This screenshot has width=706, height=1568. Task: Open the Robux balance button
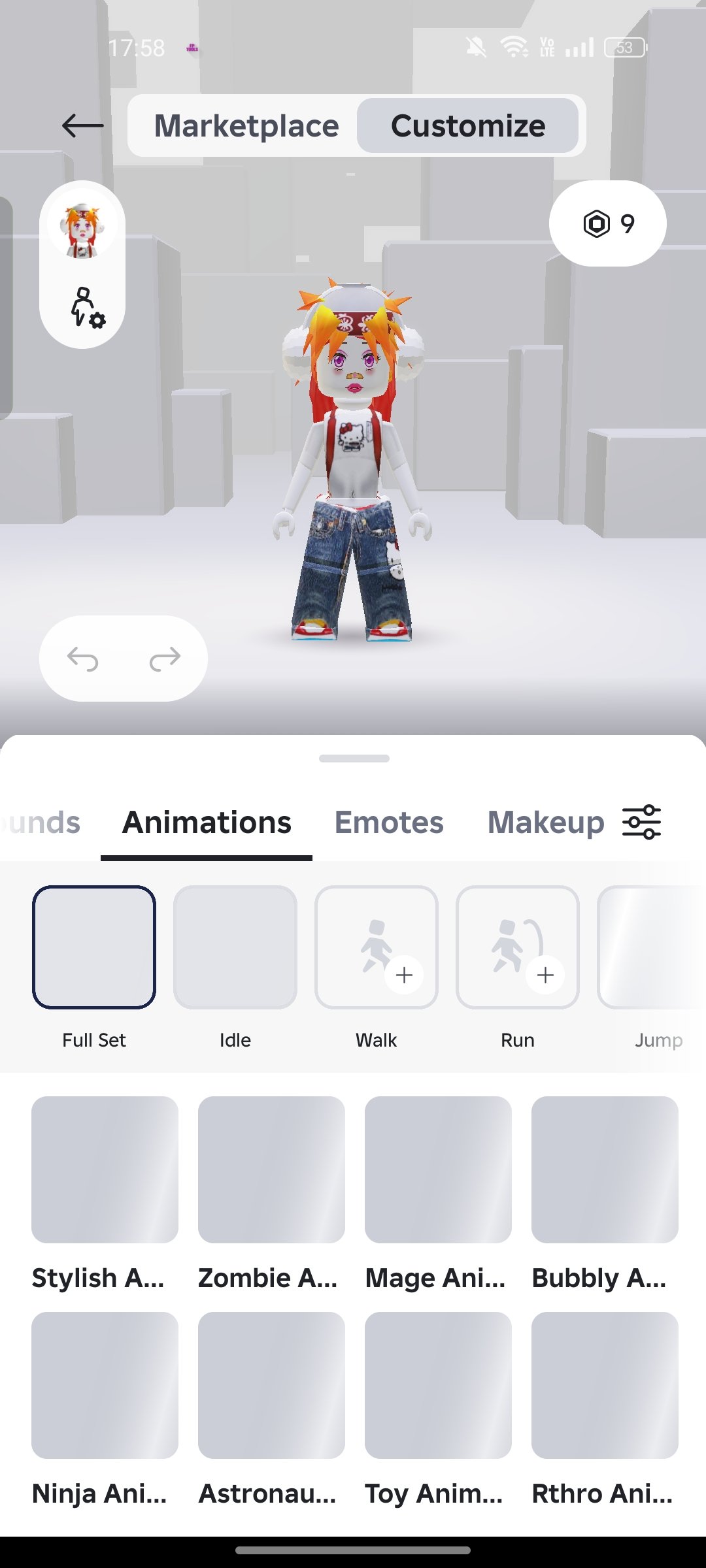click(608, 223)
